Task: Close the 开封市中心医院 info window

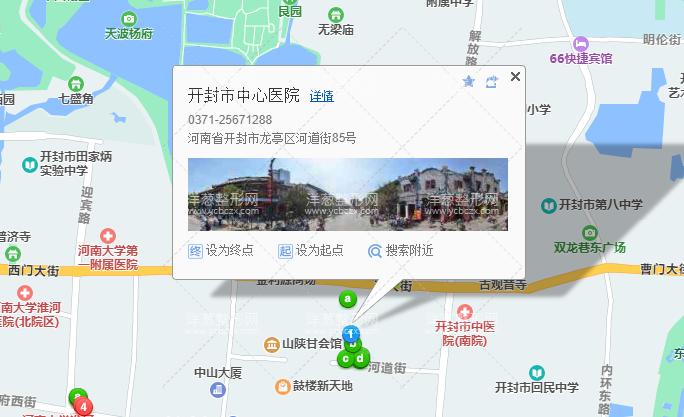Action: click(515, 76)
